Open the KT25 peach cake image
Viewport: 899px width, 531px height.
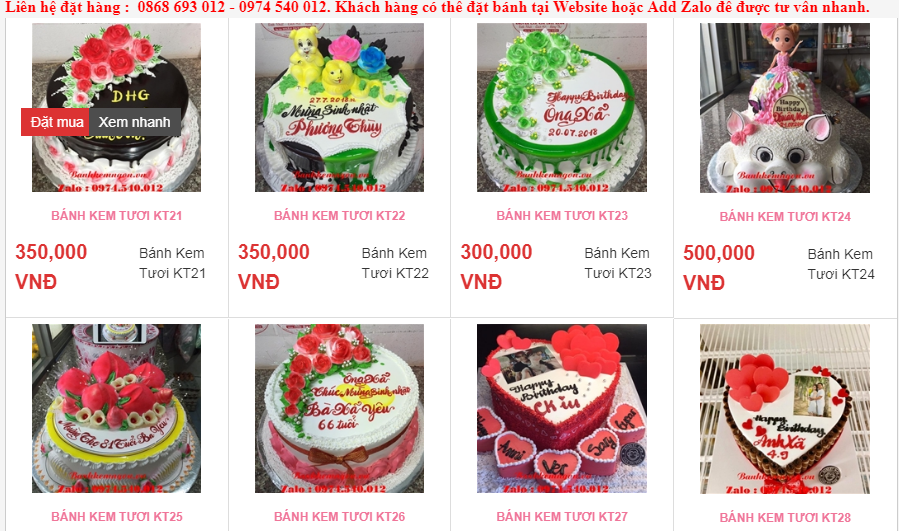tap(116, 408)
